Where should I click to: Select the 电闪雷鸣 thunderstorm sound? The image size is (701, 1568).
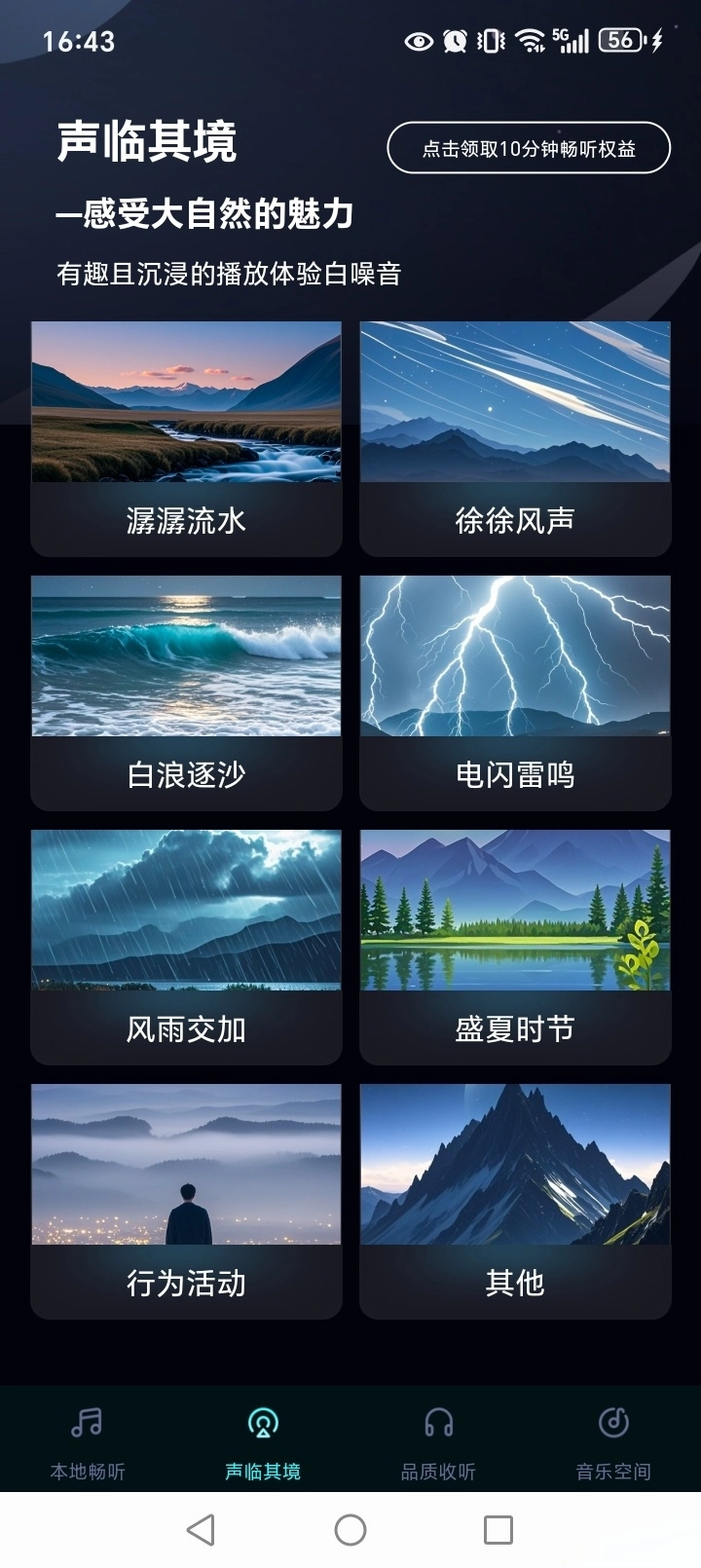pyautogui.click(x=514, y=693)
